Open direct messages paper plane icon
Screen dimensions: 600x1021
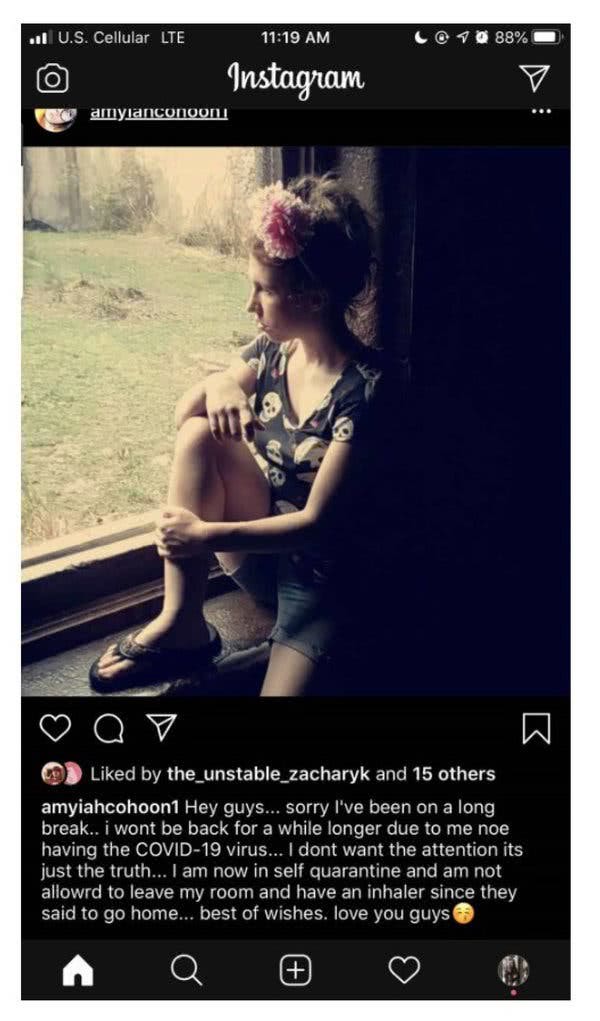tap(535, 78)
